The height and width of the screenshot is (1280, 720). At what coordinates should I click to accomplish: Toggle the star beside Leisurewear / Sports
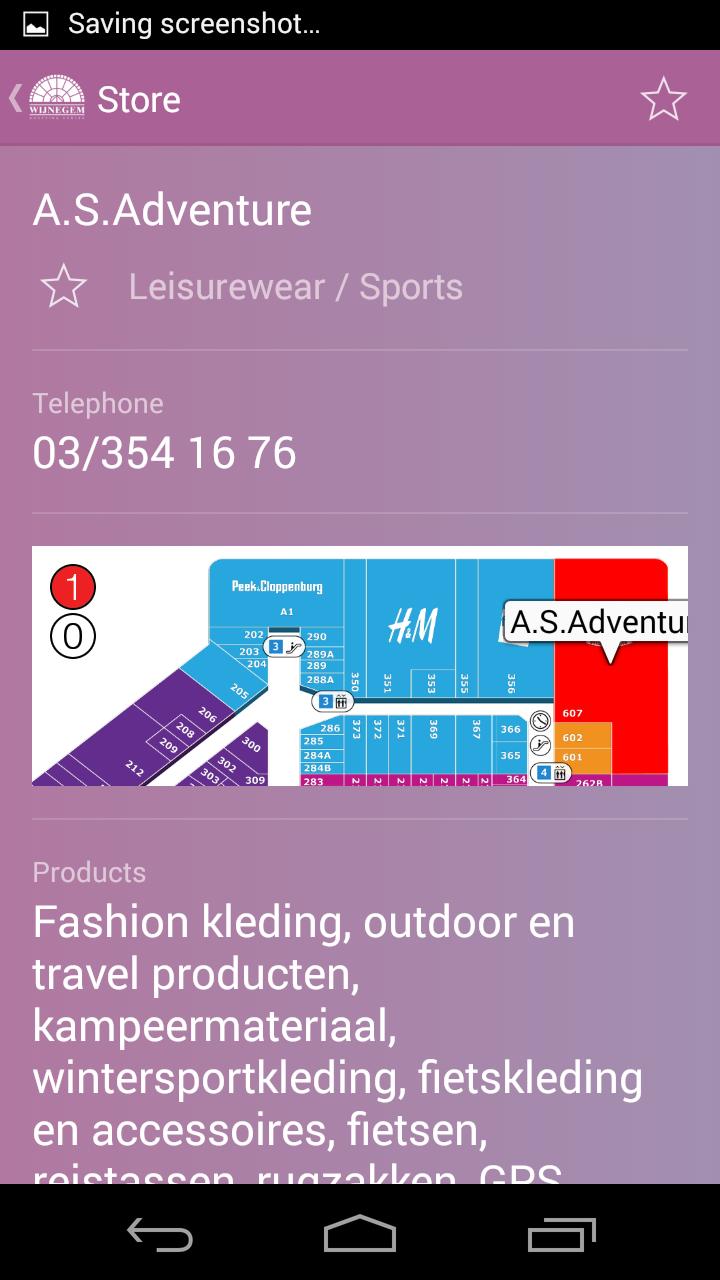click(62, 287)
